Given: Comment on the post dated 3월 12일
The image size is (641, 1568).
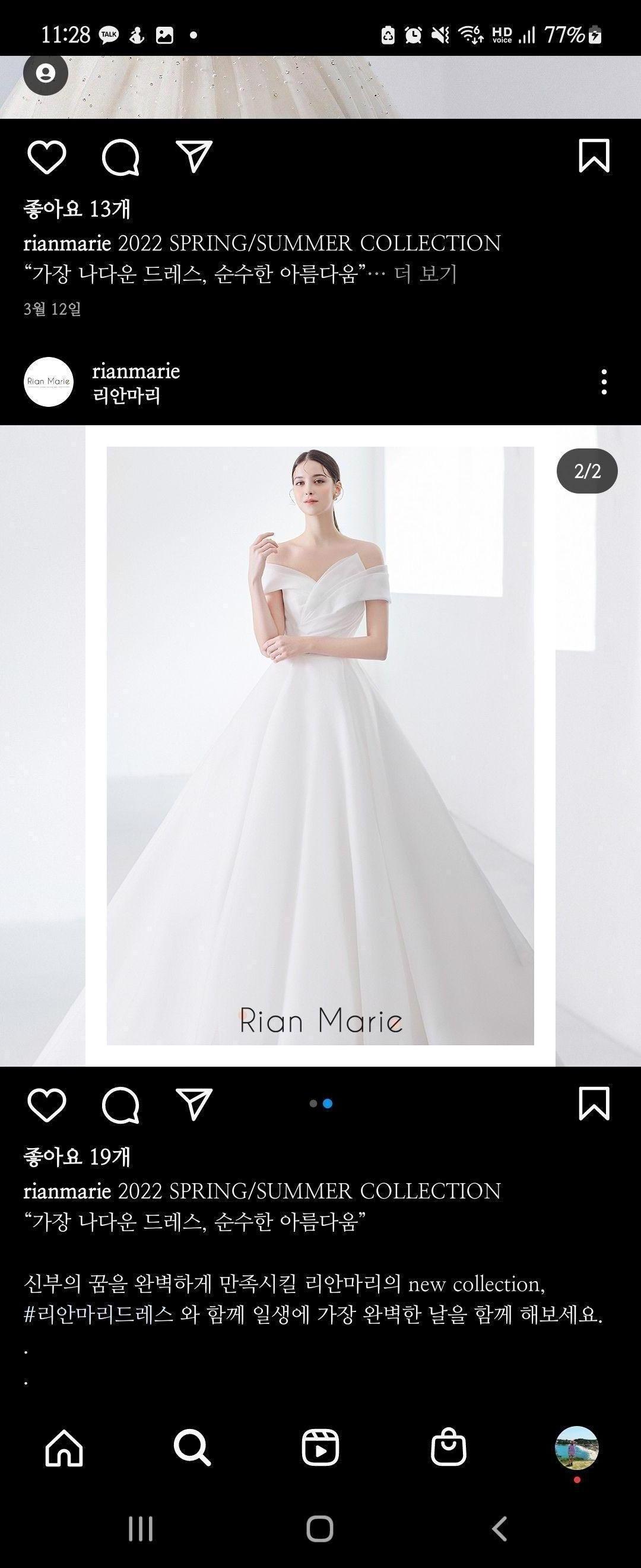Looking at the screenshot, I should pyautogui.click(x=120, y=157).
